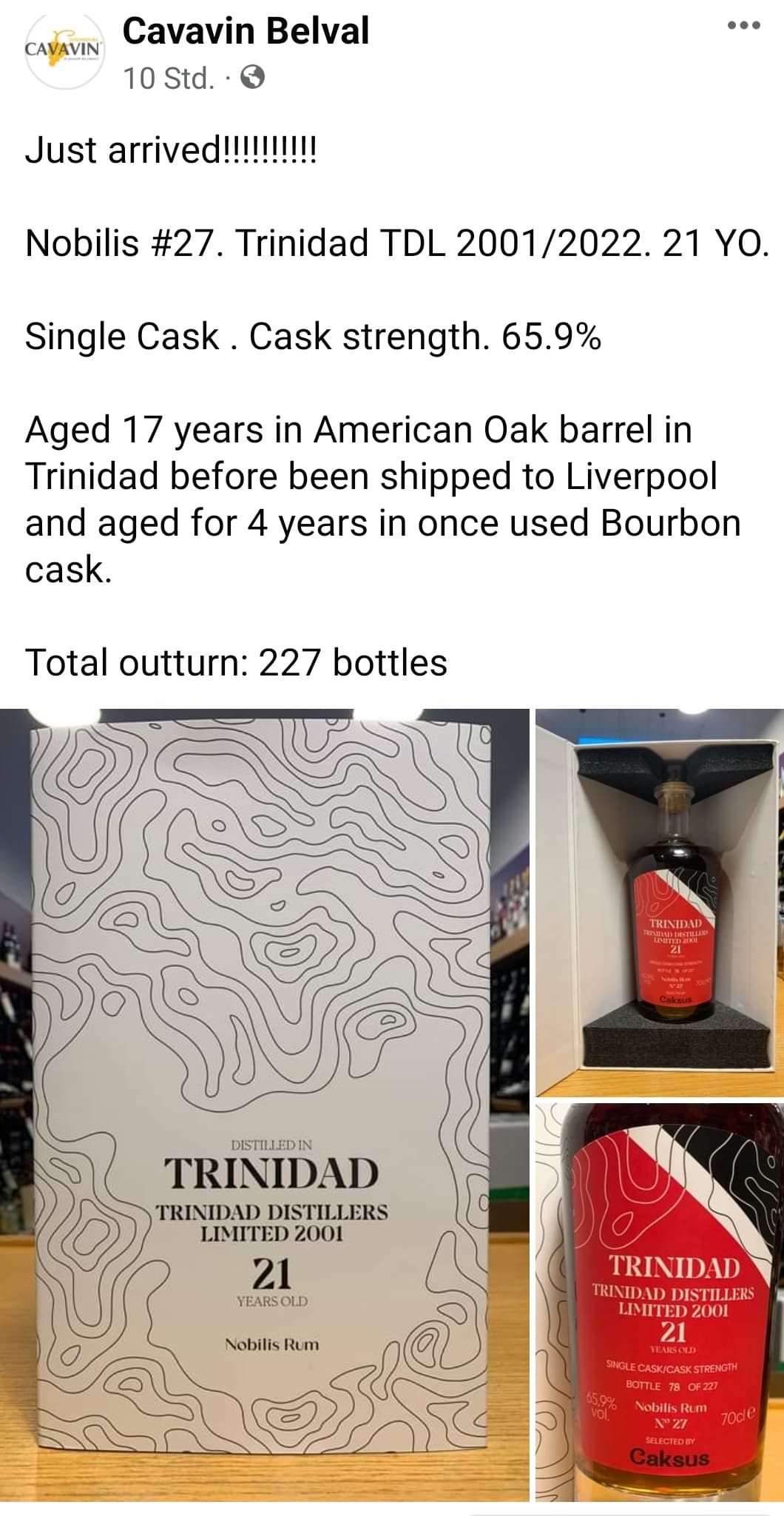Screen dimensions: 784x1516
Task: Open the Cavavin Belval page name
Action: [x=246, y=32]
